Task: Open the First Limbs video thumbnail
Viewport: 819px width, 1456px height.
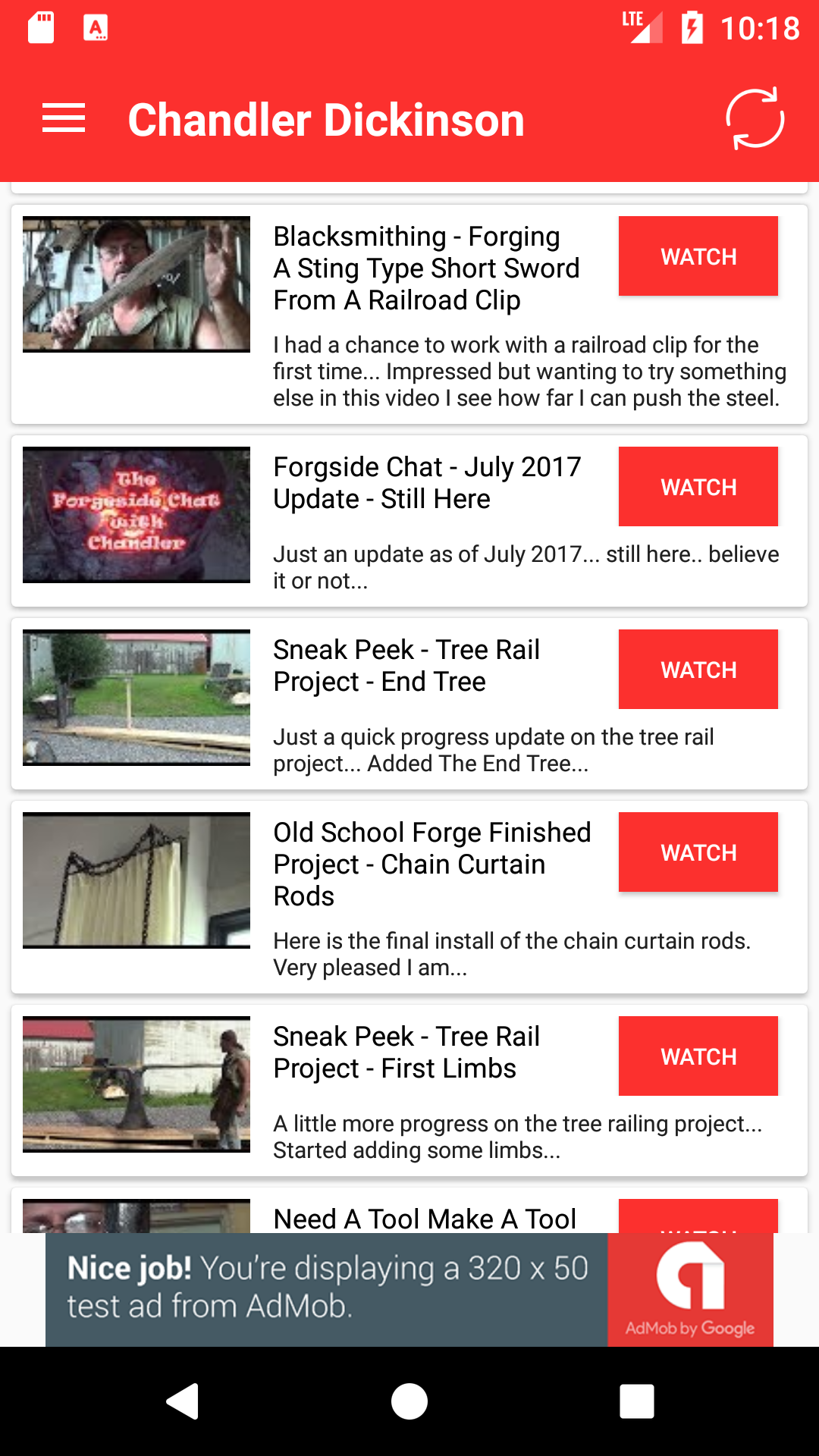Action: click(x=136, y=1084)
